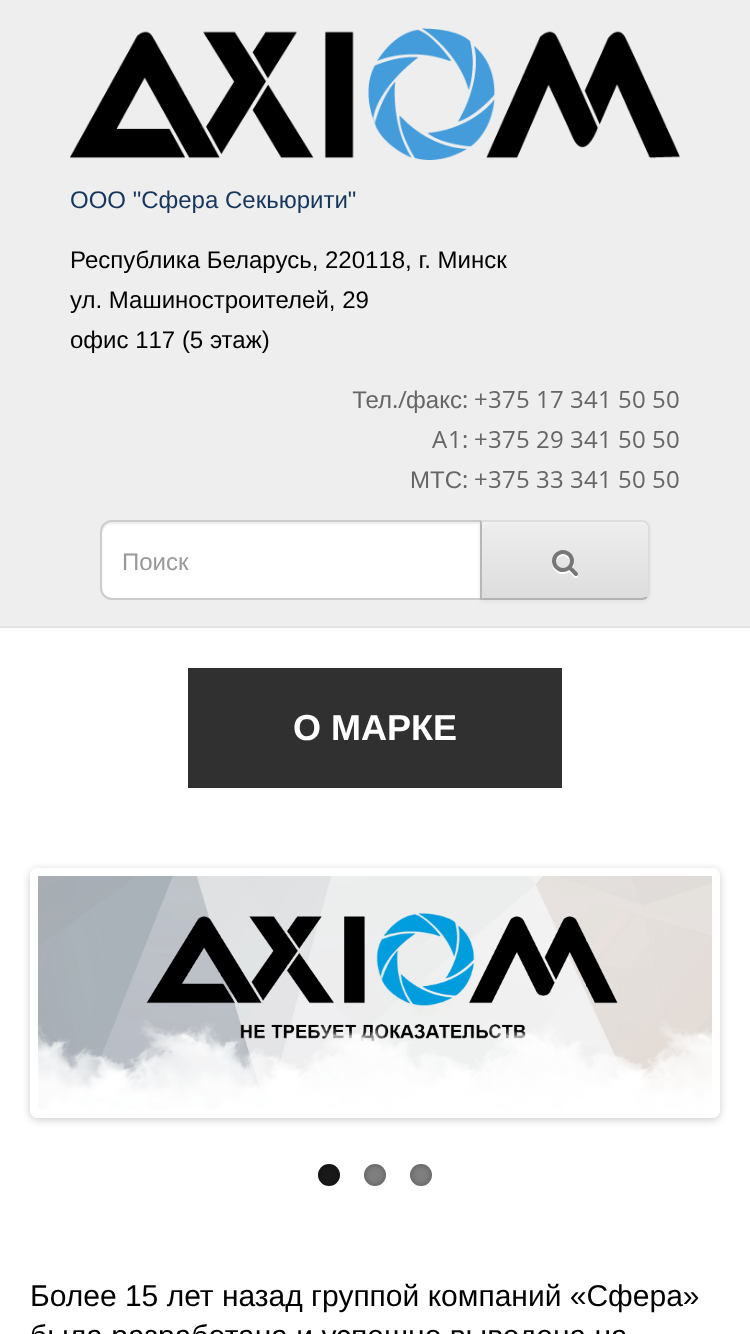This screenshot has height=1334, width=750.
Task: Focus the Поиск search field
Action: 291,561
